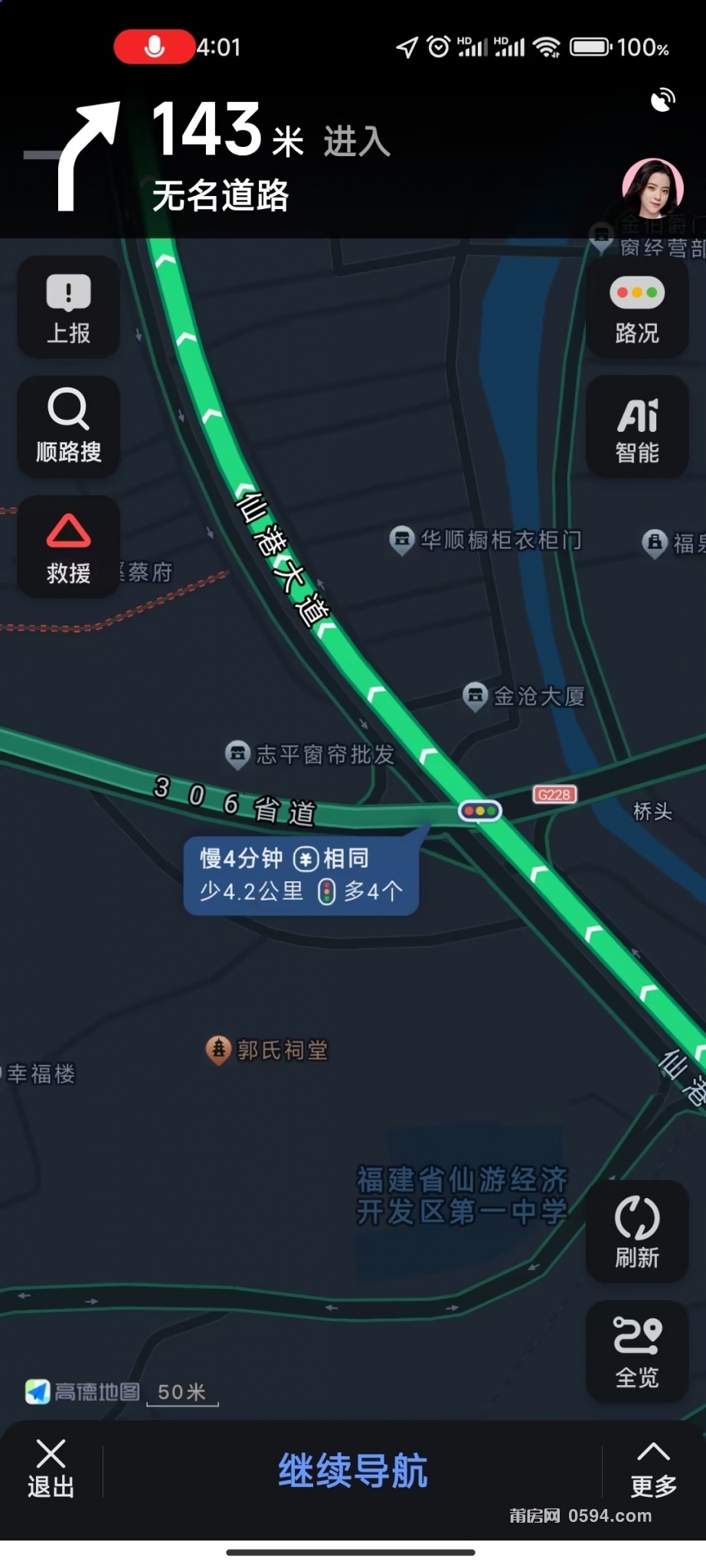Viewport: 706px width, 1568px height.
Task: Tap the 救援 rescue button
Action: pyautogui.click(x=69, y=547)
